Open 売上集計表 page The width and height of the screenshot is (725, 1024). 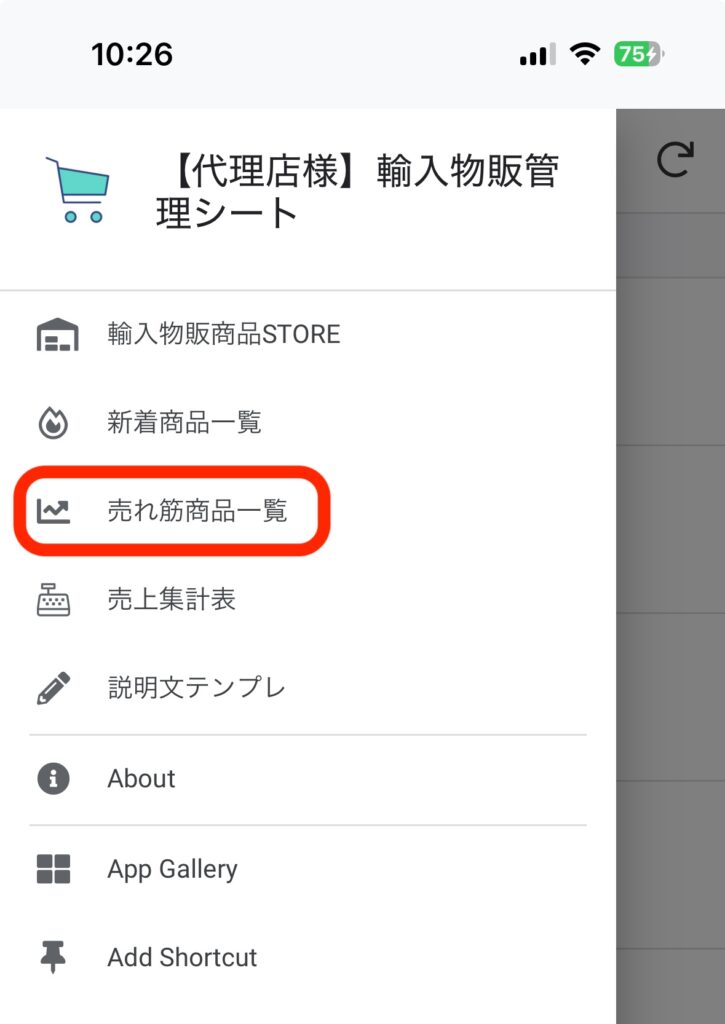[171, 599]
